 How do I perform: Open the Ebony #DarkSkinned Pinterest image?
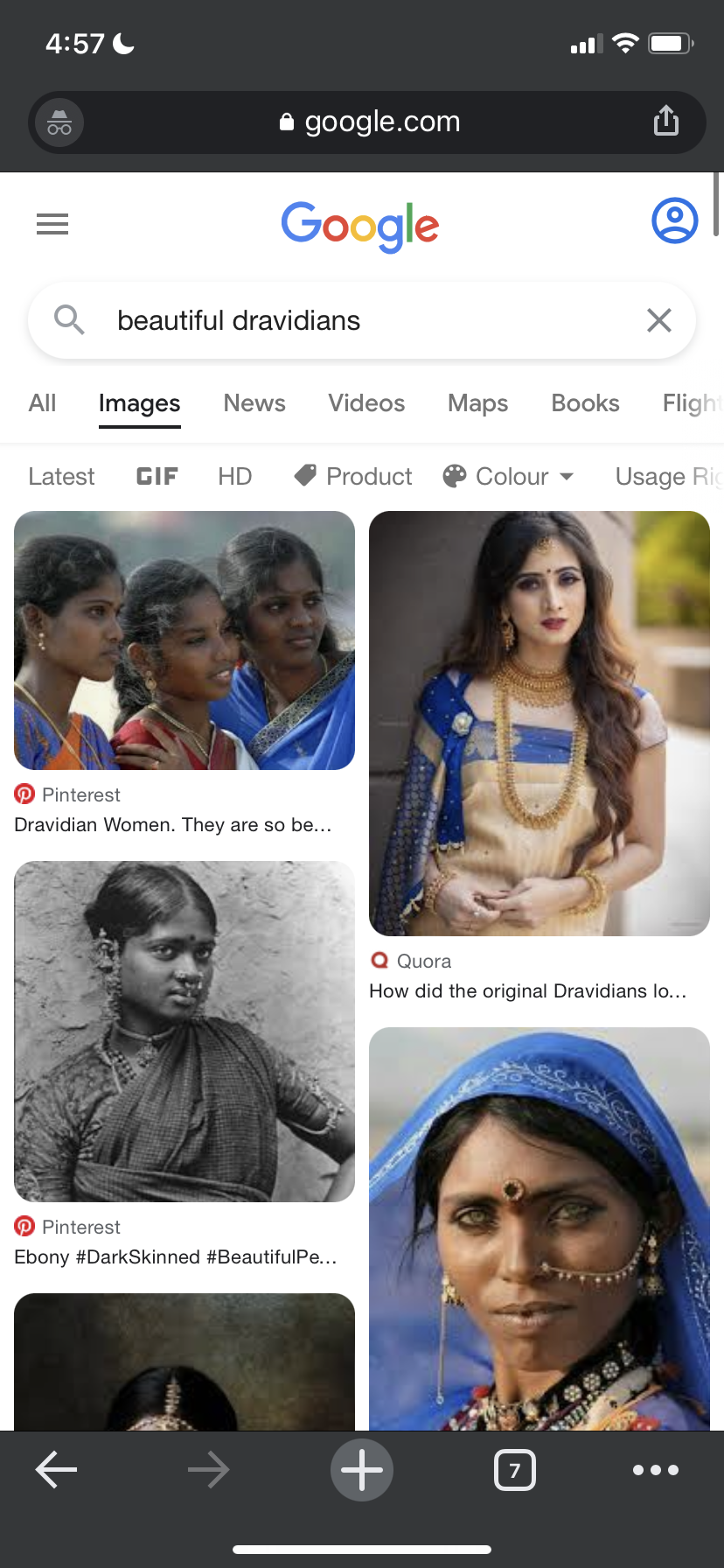(184, 1032)
